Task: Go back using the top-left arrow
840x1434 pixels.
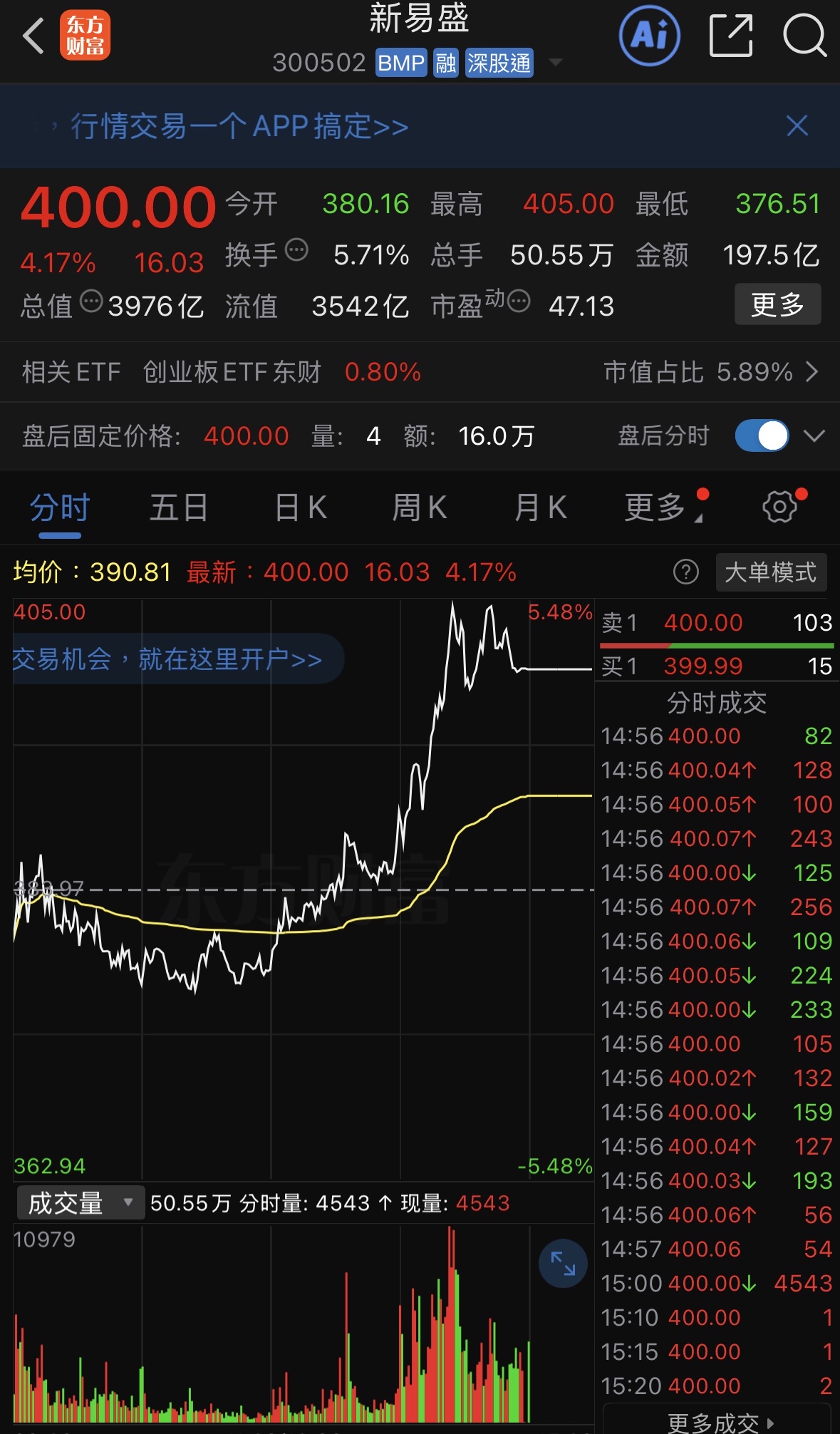Action: point(33,36)
